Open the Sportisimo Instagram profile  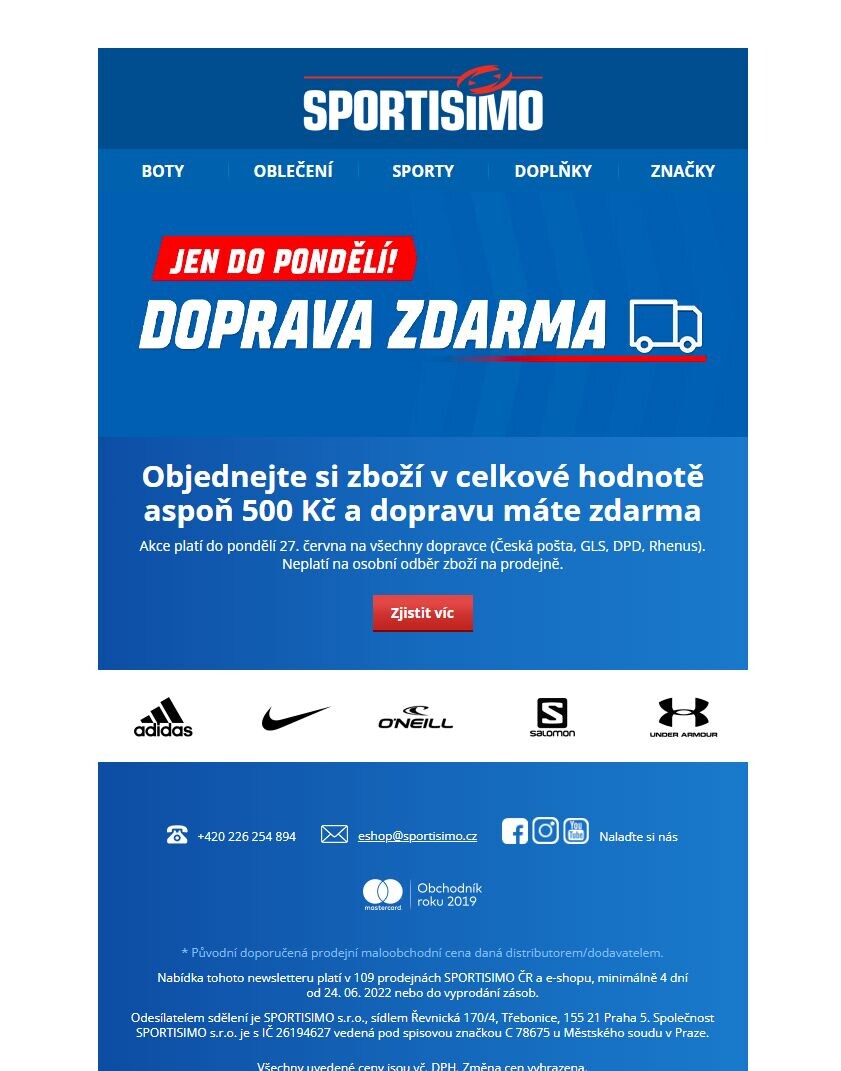click(x=545, y=831)
